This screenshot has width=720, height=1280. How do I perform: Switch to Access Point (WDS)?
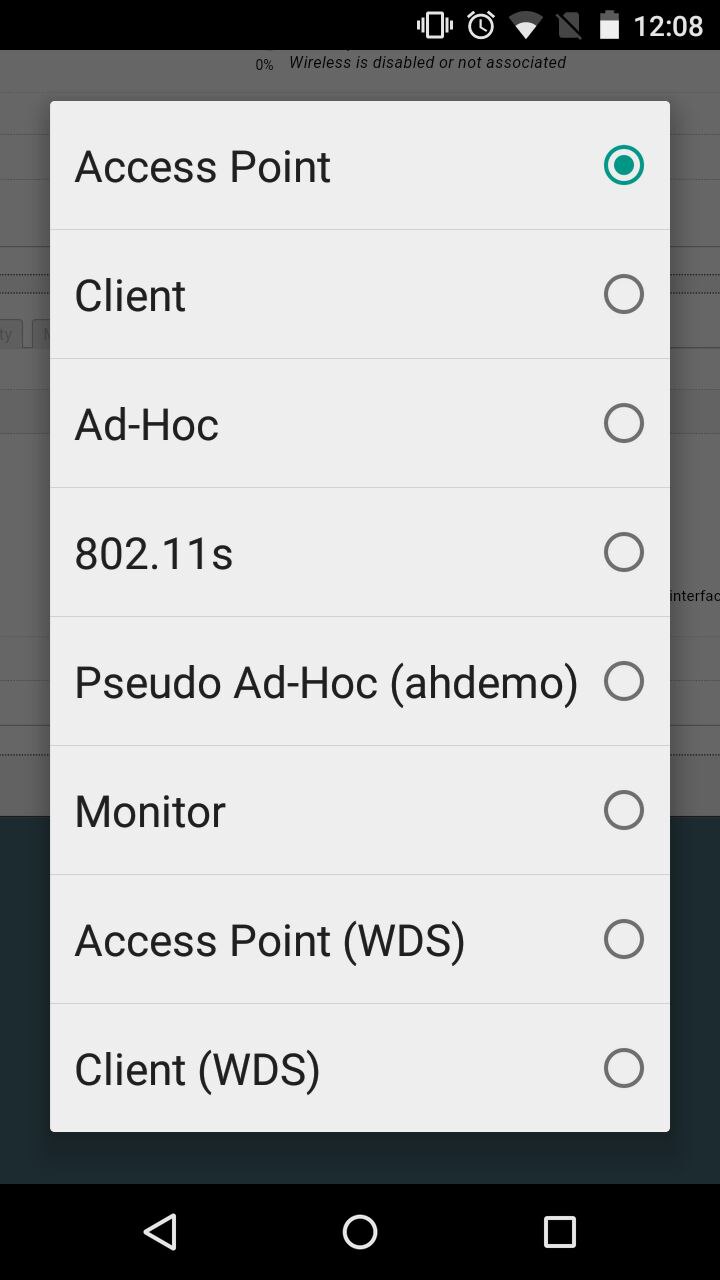(x=360, y=940)
